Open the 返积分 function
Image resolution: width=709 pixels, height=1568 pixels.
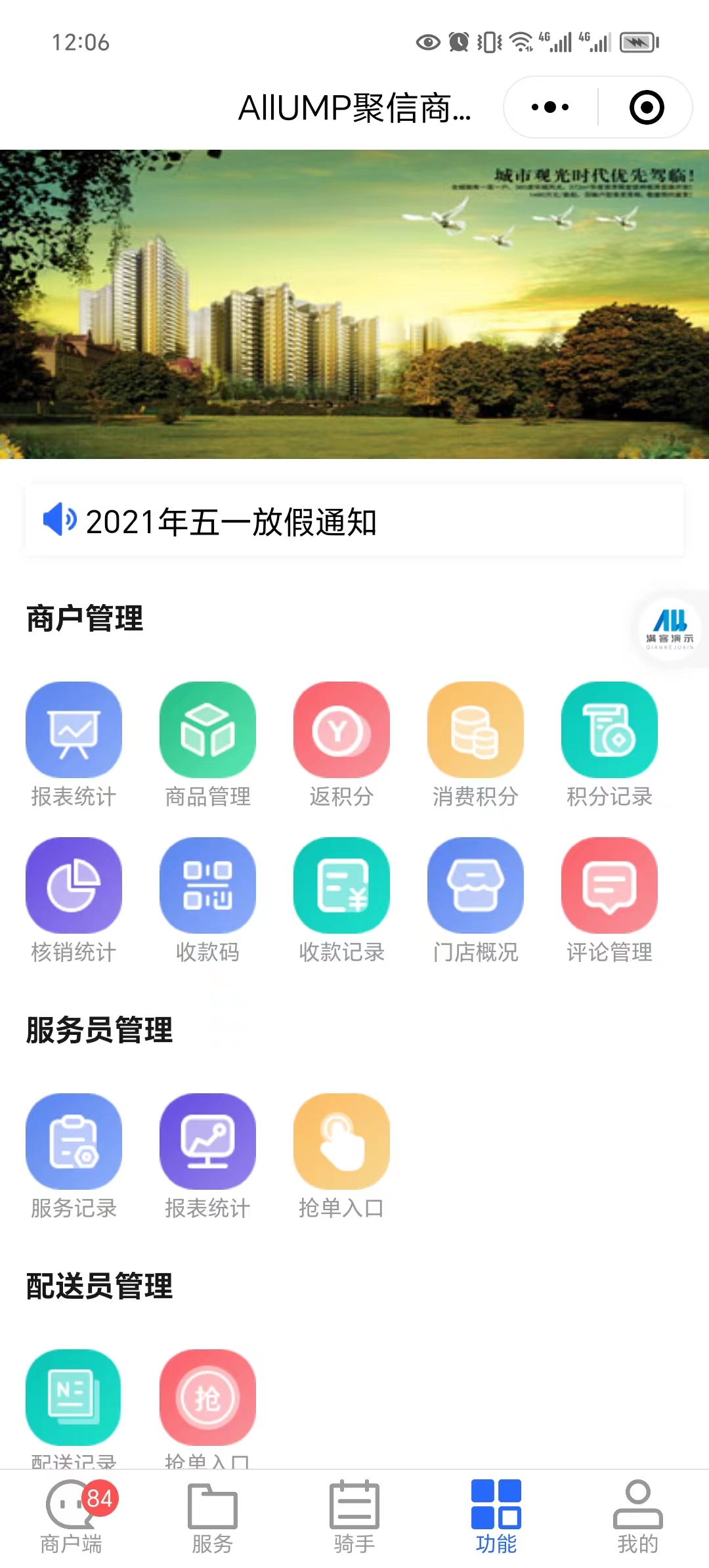point(341,730)
